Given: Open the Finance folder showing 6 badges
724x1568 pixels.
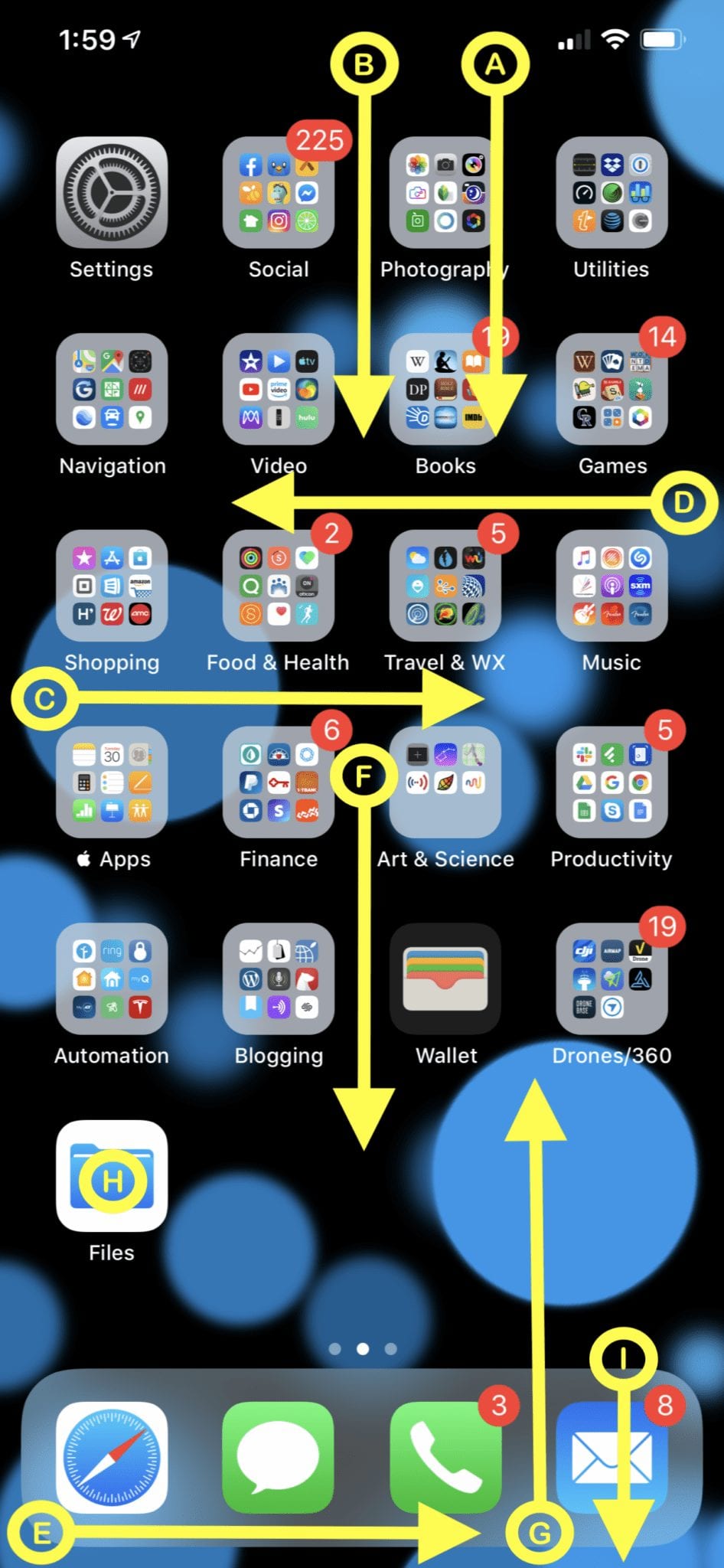Looking at the screenshot, I should (x=279, y=783).
